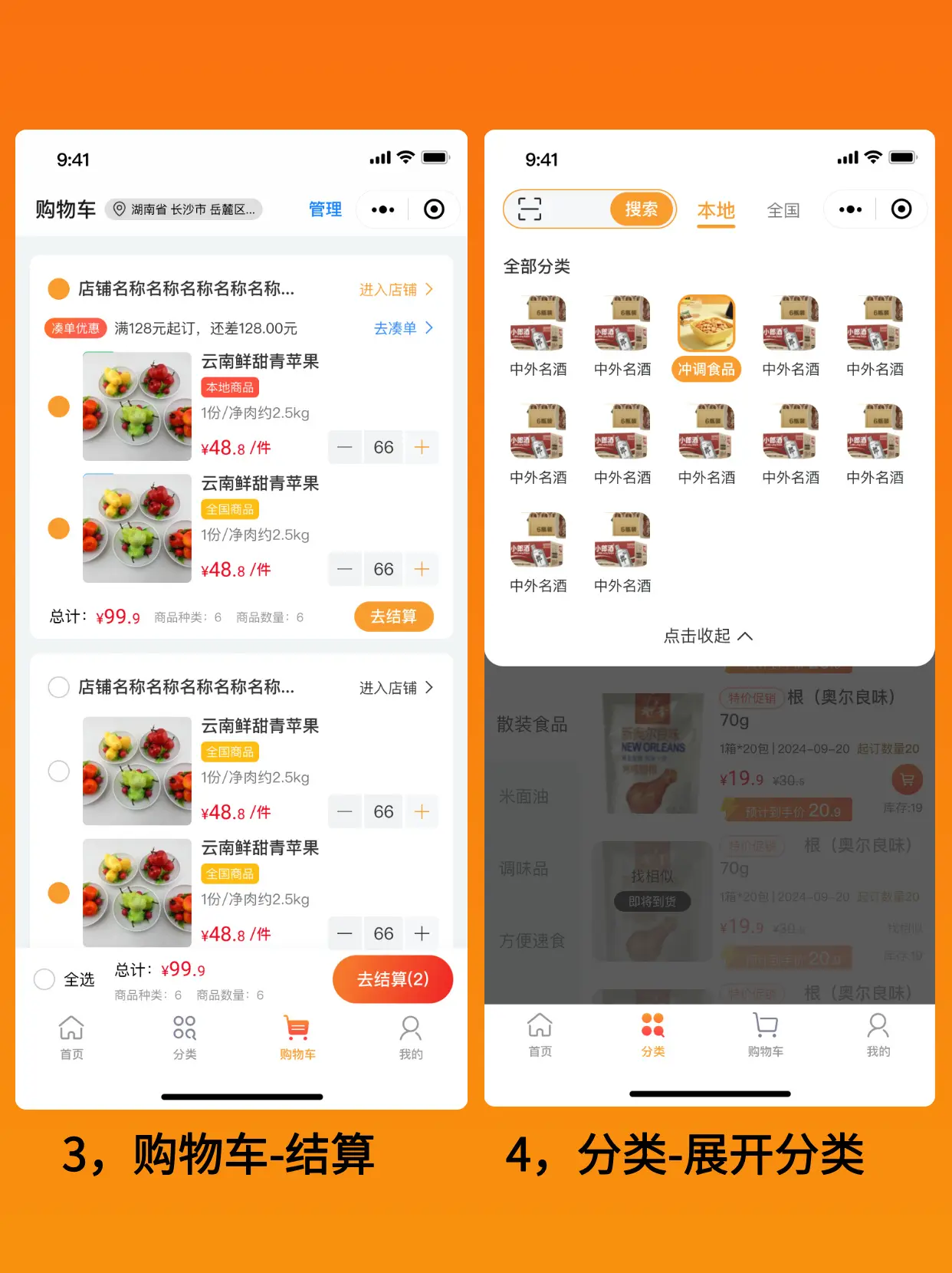
Task: Select the second store's selection circle
Action: coord(58,687)
